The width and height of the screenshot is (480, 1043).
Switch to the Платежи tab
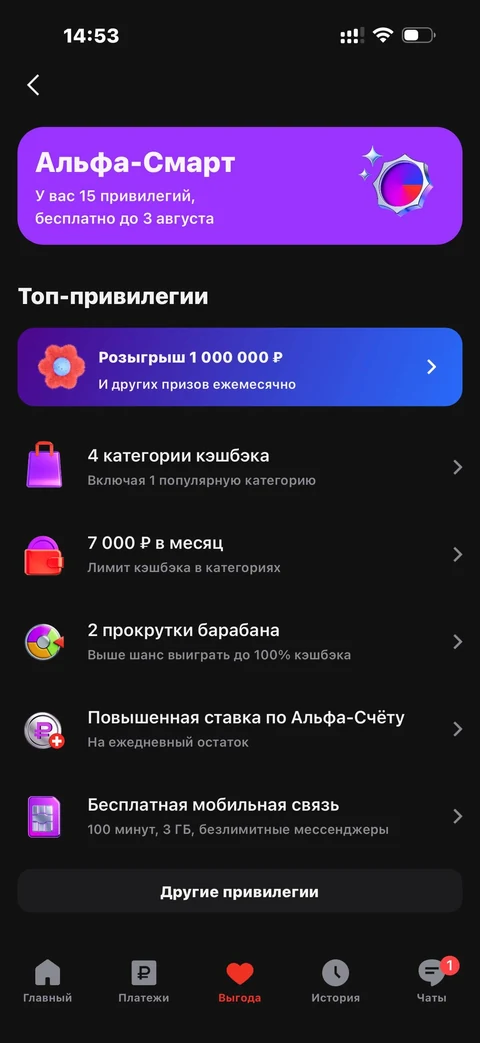pos(144,982)
